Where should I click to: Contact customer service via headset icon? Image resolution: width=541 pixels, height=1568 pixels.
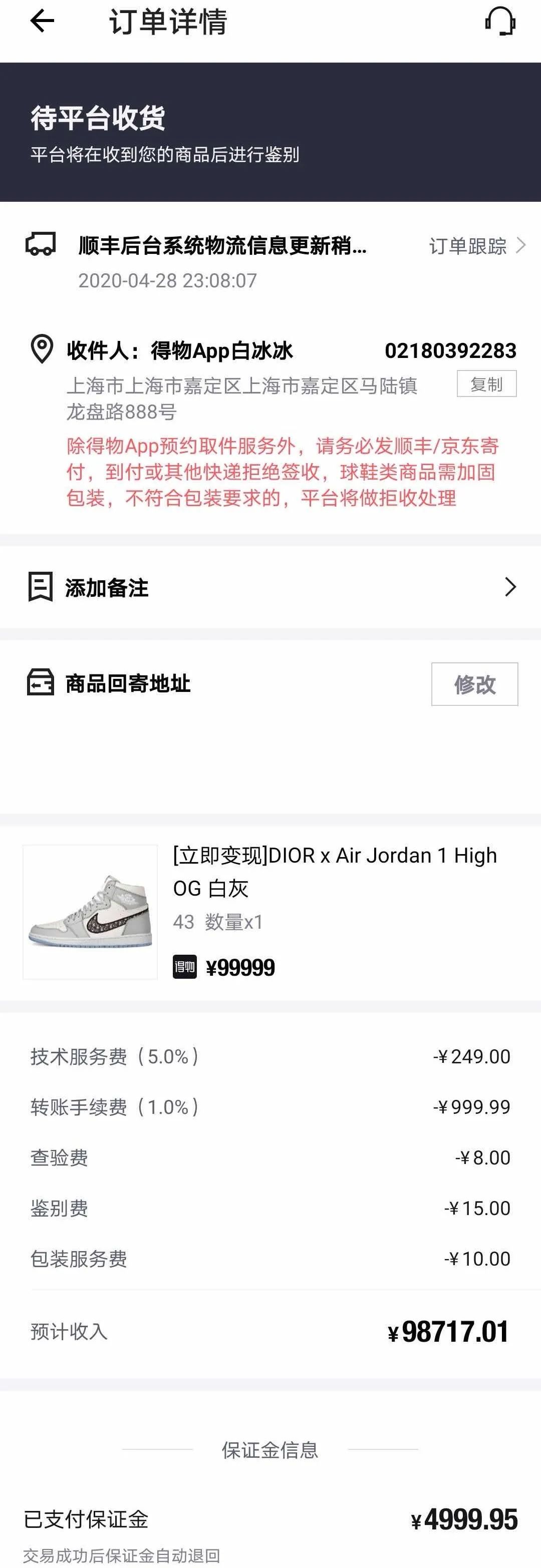pos(500,22)
